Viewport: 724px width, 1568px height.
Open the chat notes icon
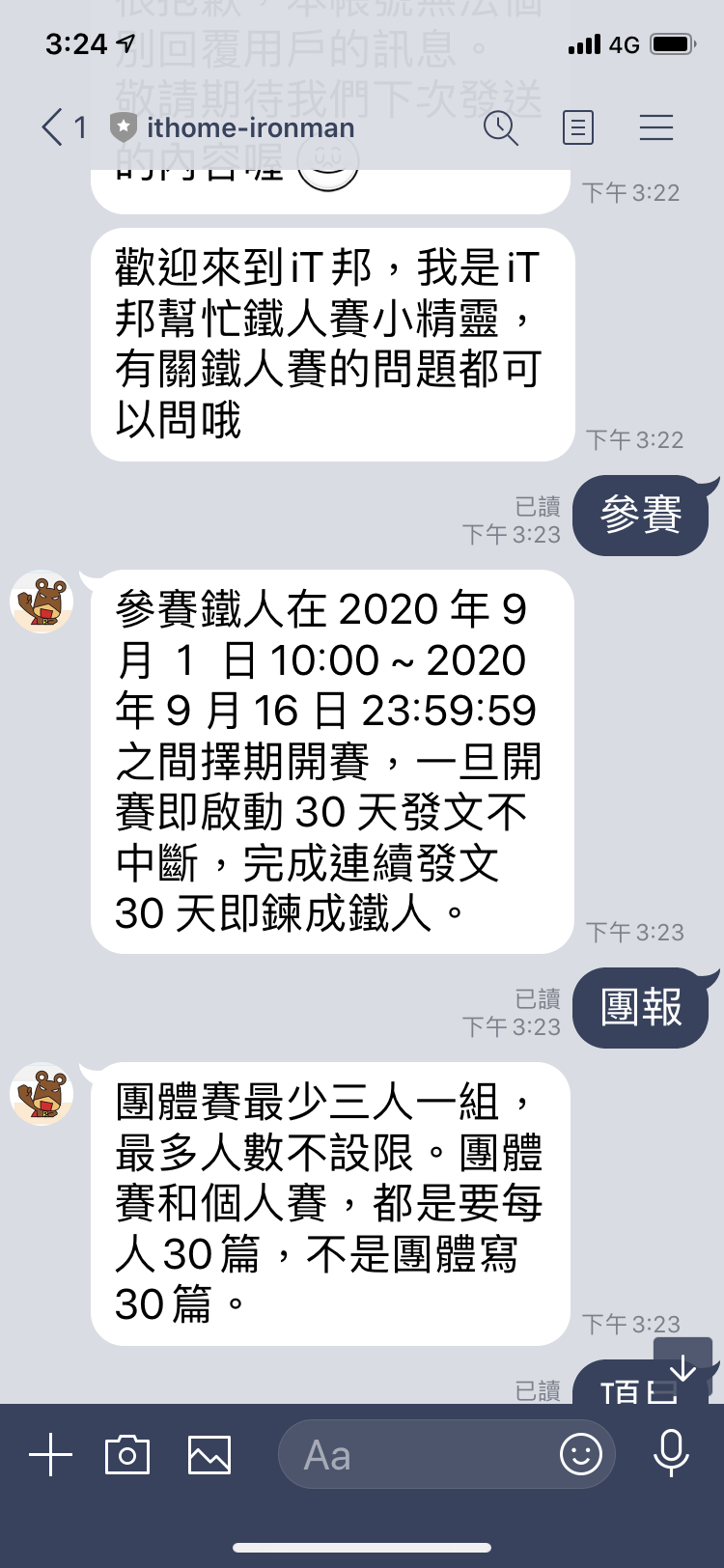577,127
